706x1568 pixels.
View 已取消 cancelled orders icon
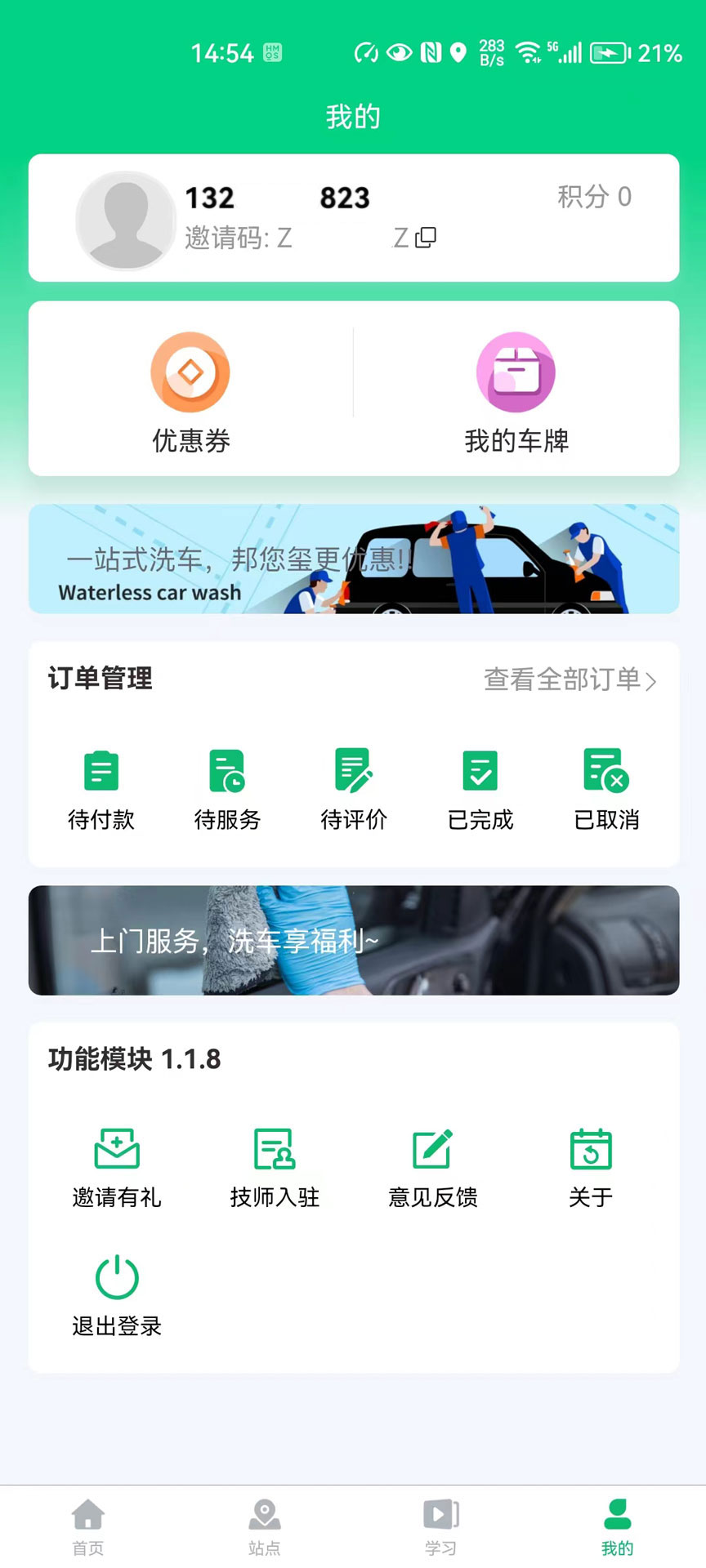tap(607, 772)
